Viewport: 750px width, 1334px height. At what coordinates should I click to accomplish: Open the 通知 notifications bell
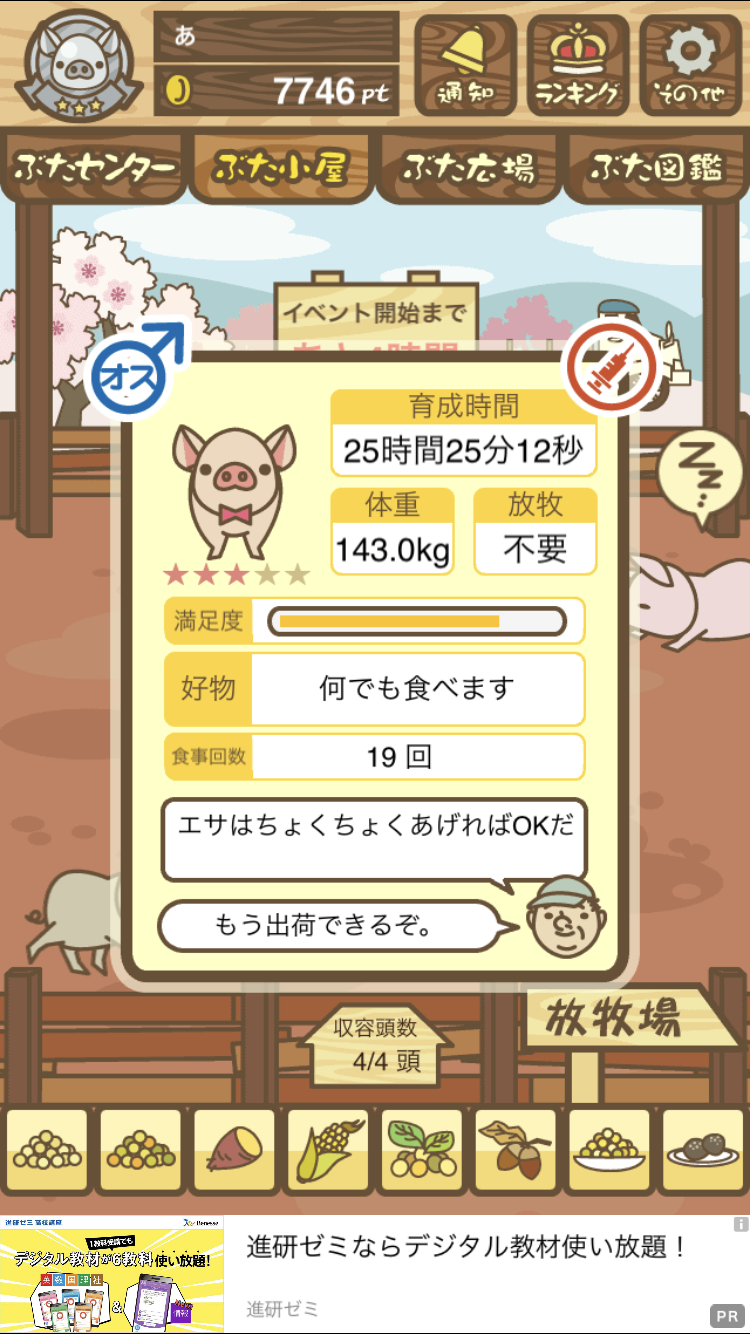[465, 66]
